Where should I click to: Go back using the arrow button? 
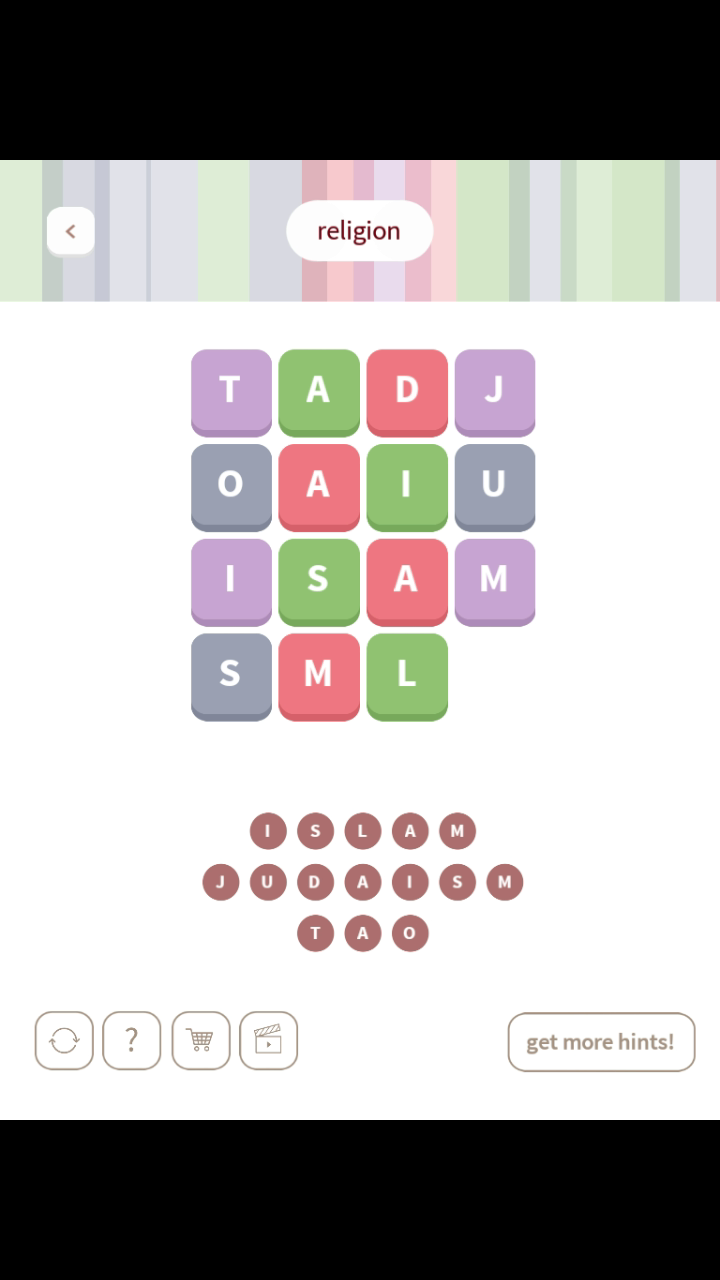[x=70, y=232]
